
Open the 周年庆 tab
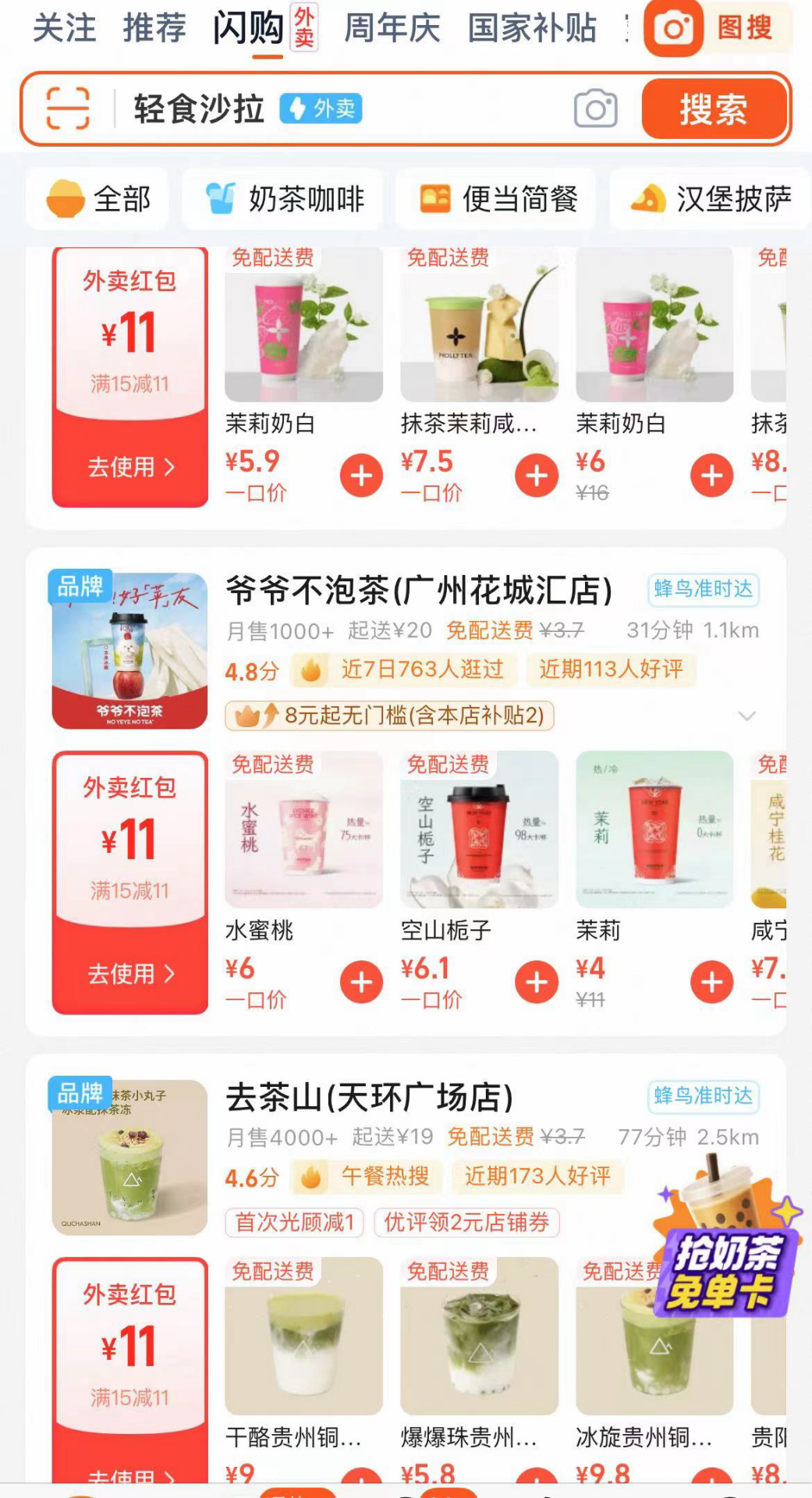click(x=392, y=28)
